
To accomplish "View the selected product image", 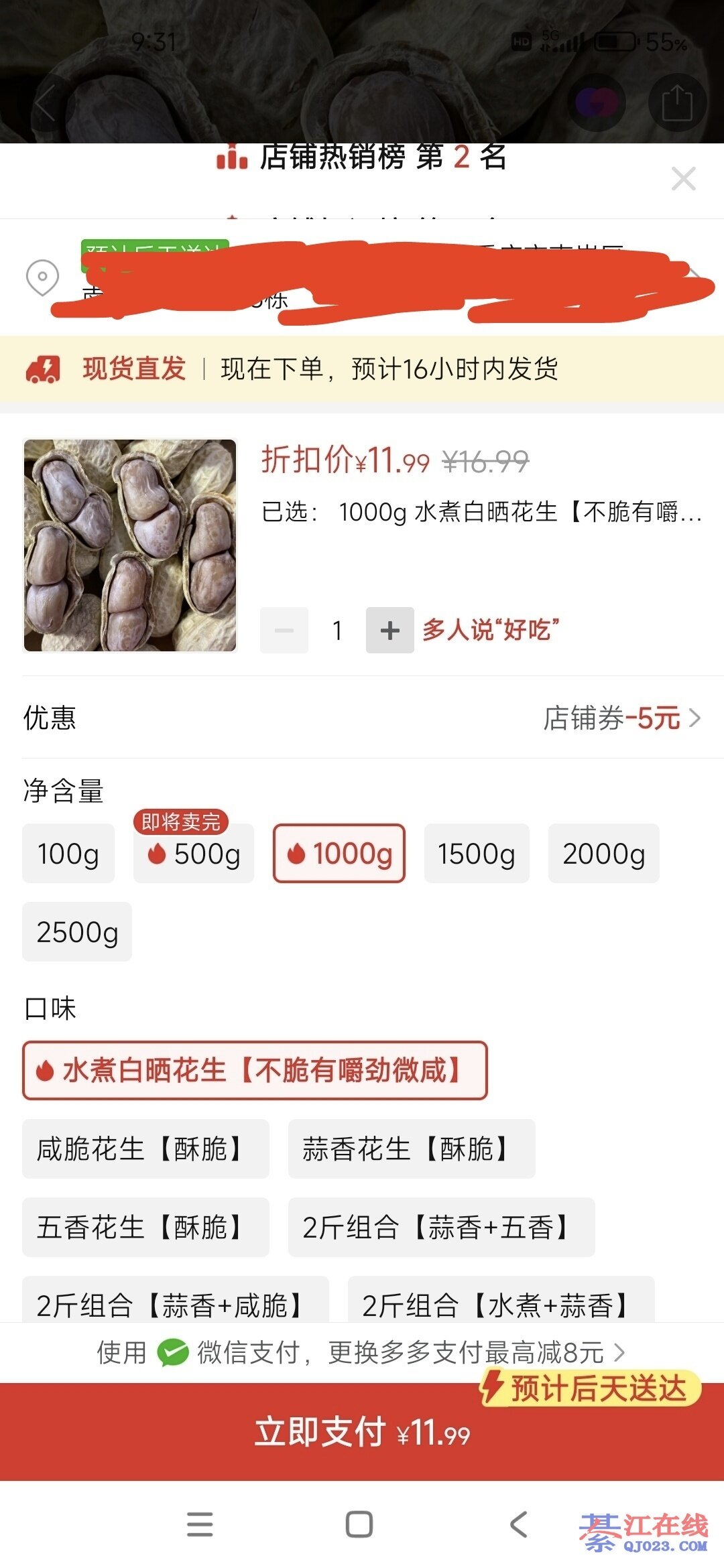I will [130, 545].
